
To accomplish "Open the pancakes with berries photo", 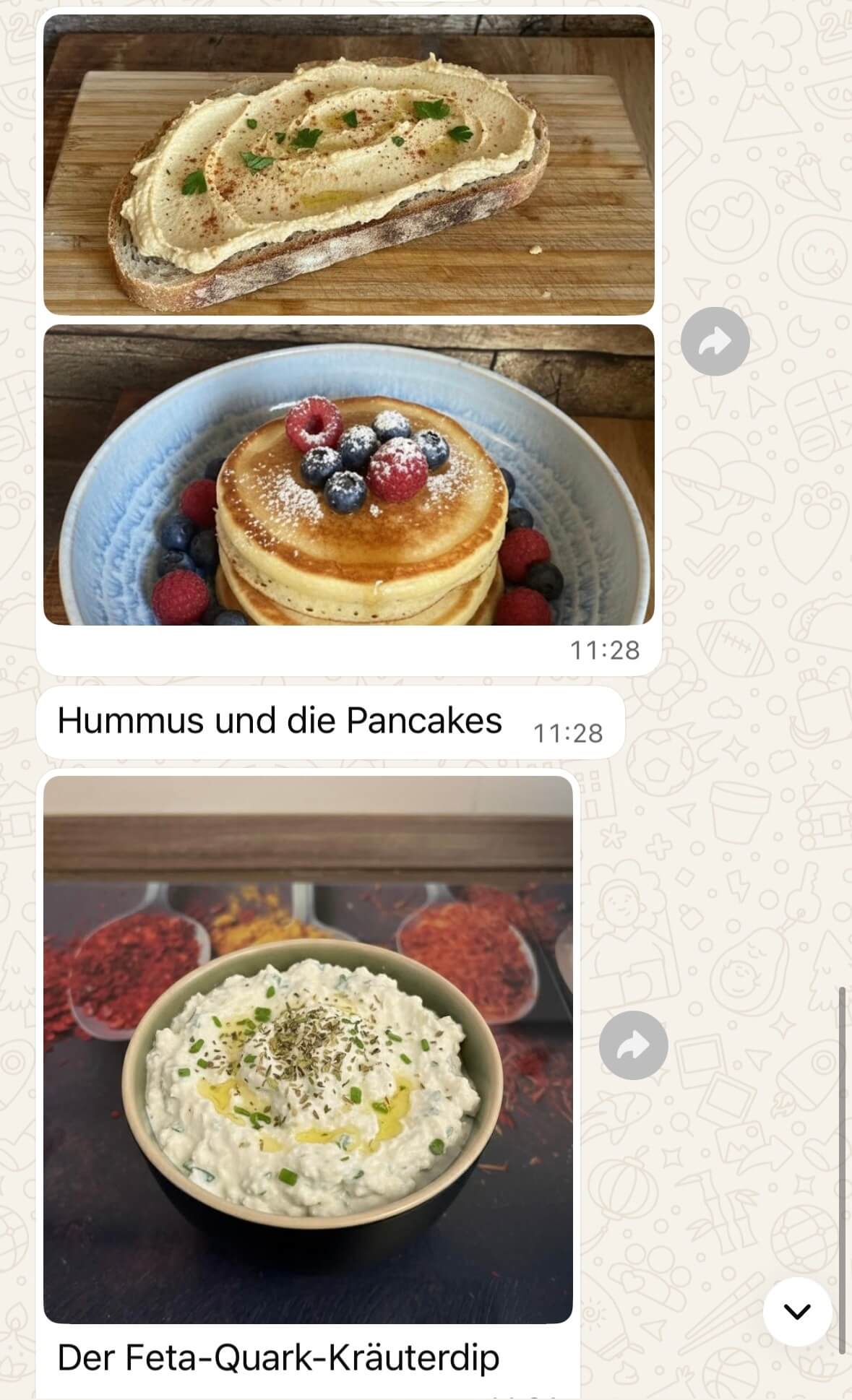I will click(x=348, y=475).
